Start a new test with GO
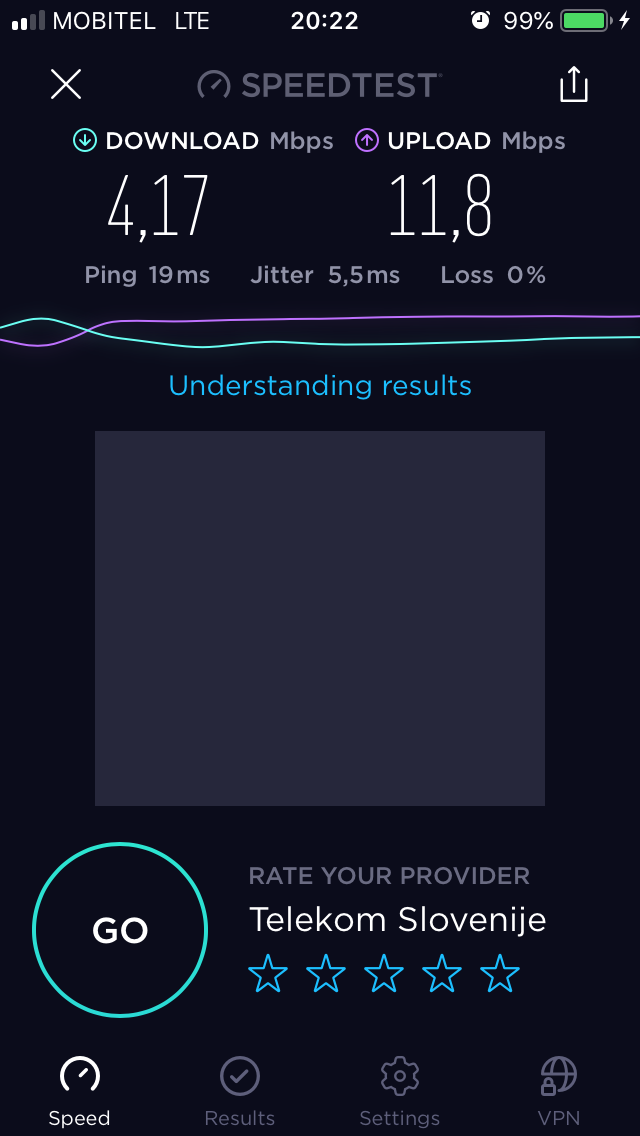Image resolution: width=640 pixels, height=1136 pixels. tap(120, 930)
